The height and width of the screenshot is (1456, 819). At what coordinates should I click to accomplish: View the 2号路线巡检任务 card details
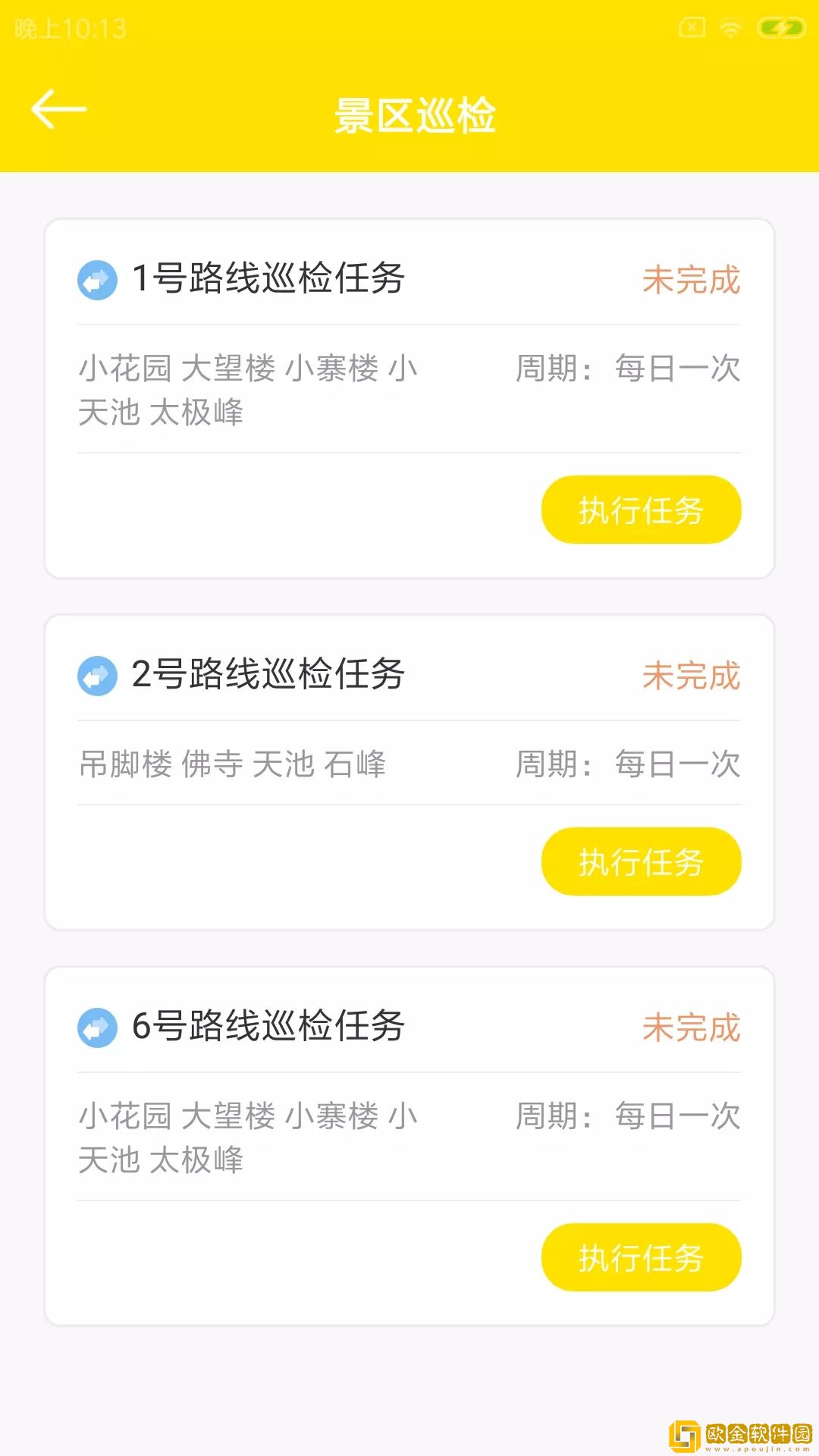268,674
